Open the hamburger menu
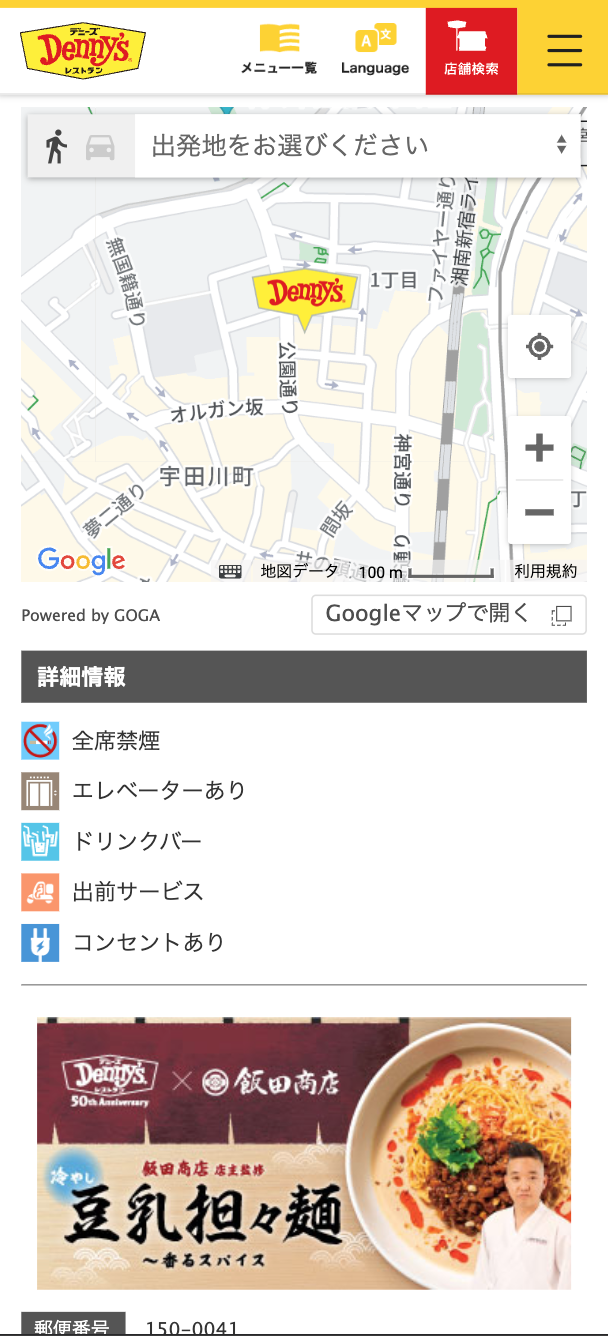The height and width of the screenshot is (1336, 608). 564,51
